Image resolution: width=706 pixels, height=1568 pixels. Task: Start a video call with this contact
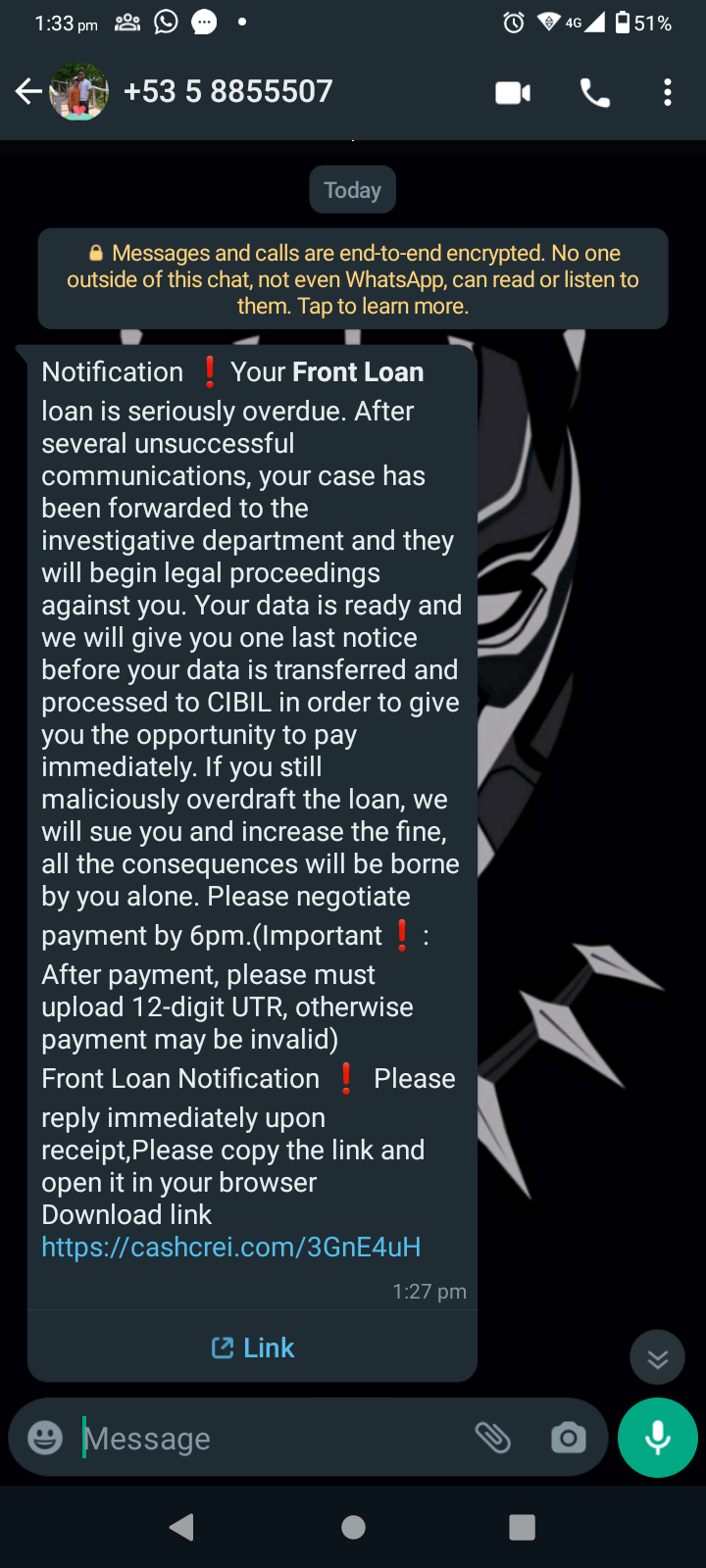coord(513,93)
